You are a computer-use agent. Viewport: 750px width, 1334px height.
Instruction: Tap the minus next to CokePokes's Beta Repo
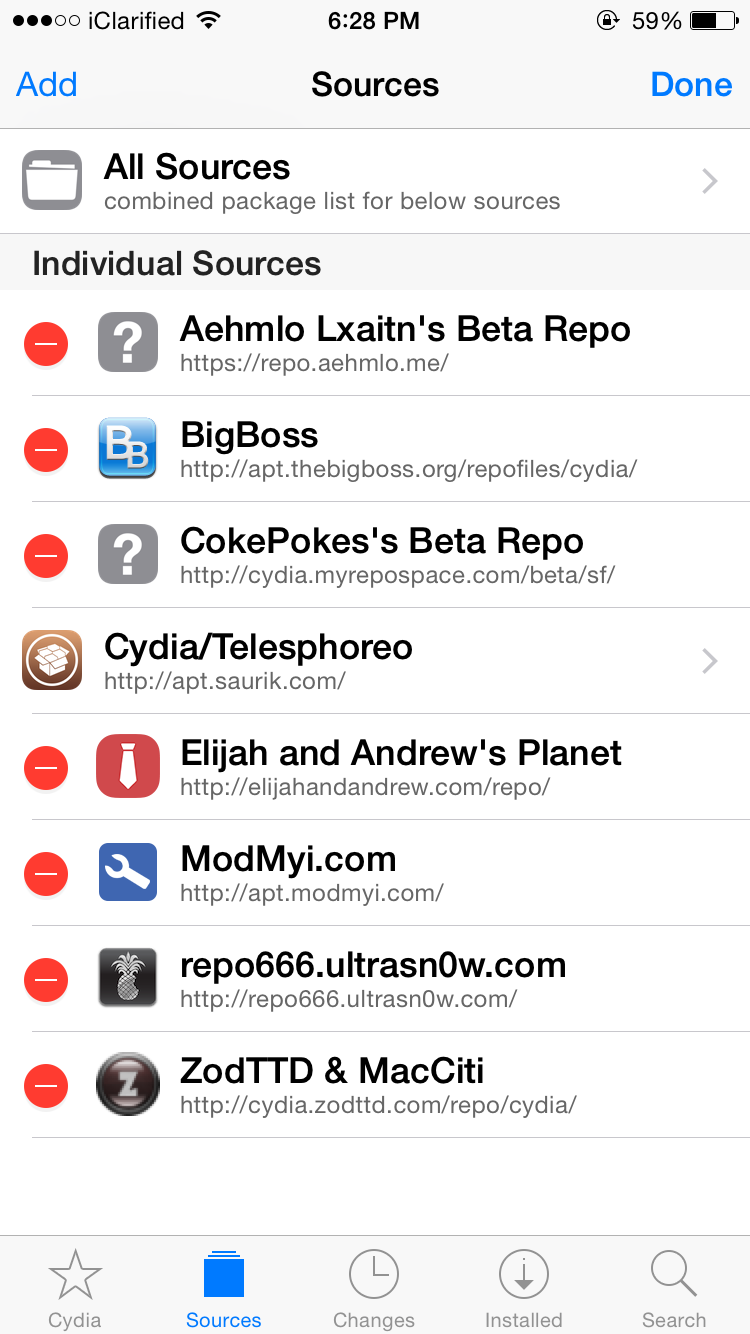point(46,556)
